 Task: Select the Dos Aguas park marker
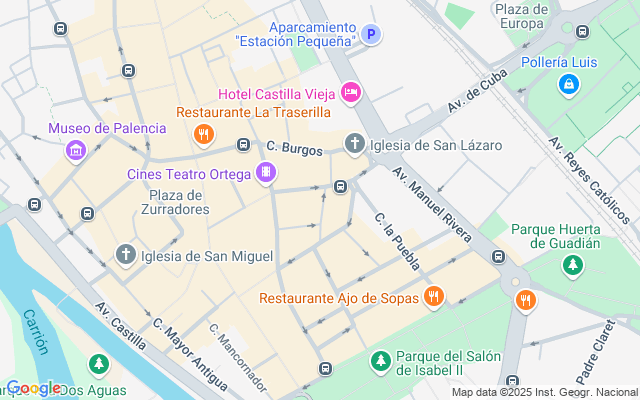click(98, 365)
